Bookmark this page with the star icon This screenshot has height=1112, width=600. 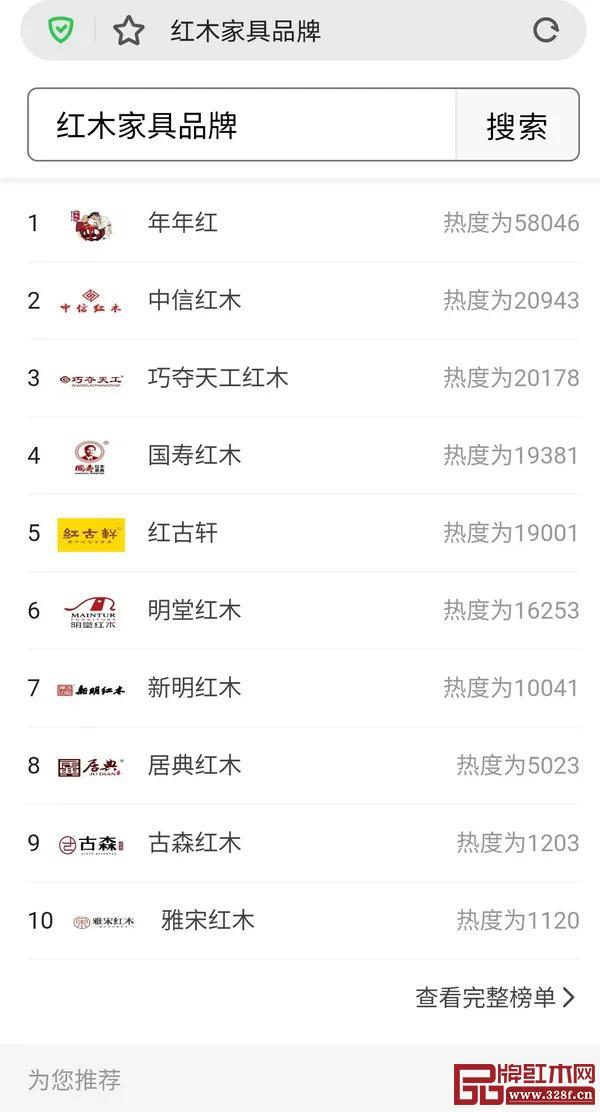pos(128,31)
